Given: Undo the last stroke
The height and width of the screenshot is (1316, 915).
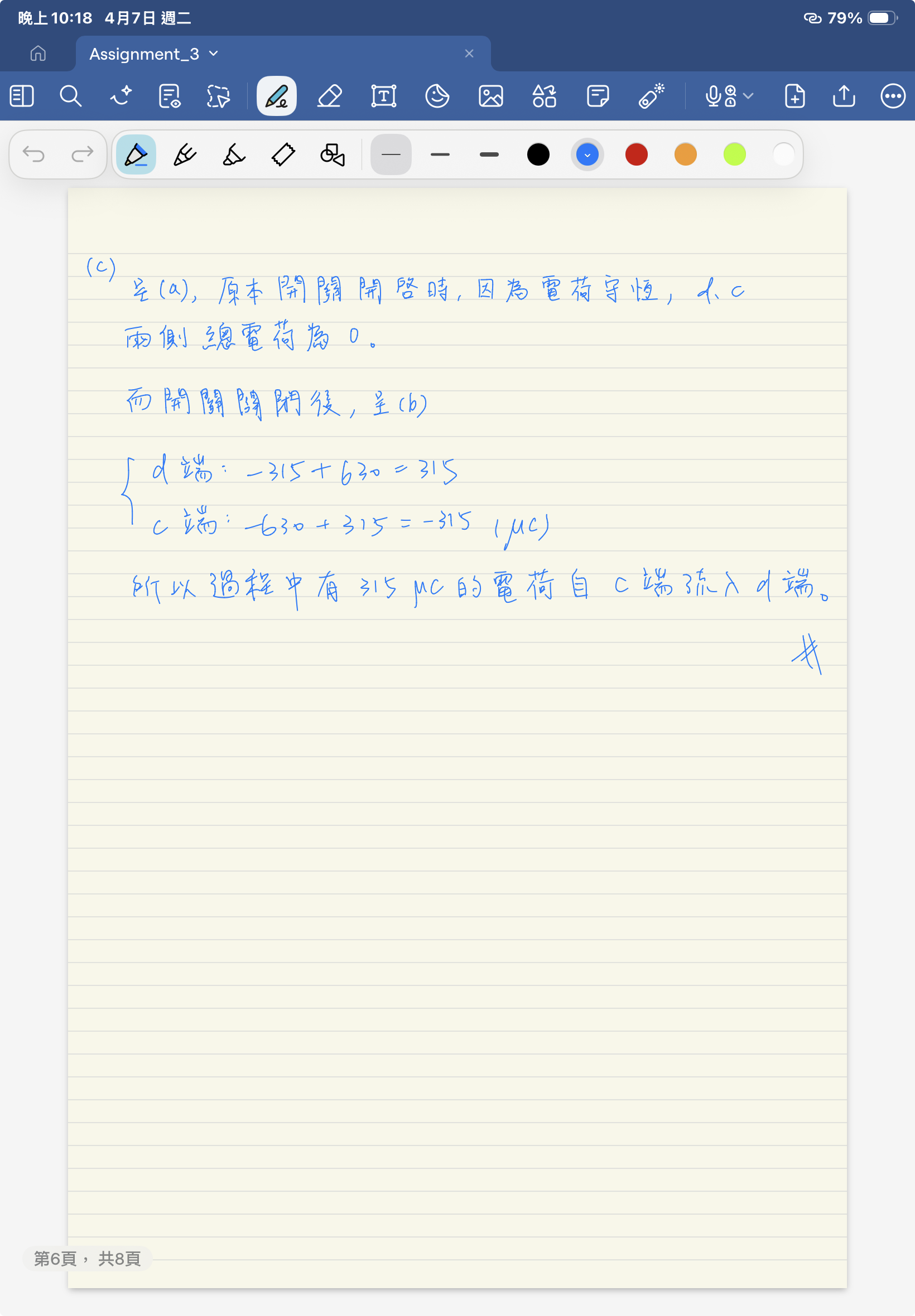Looking at the screenshot, I should pos(34,154).
